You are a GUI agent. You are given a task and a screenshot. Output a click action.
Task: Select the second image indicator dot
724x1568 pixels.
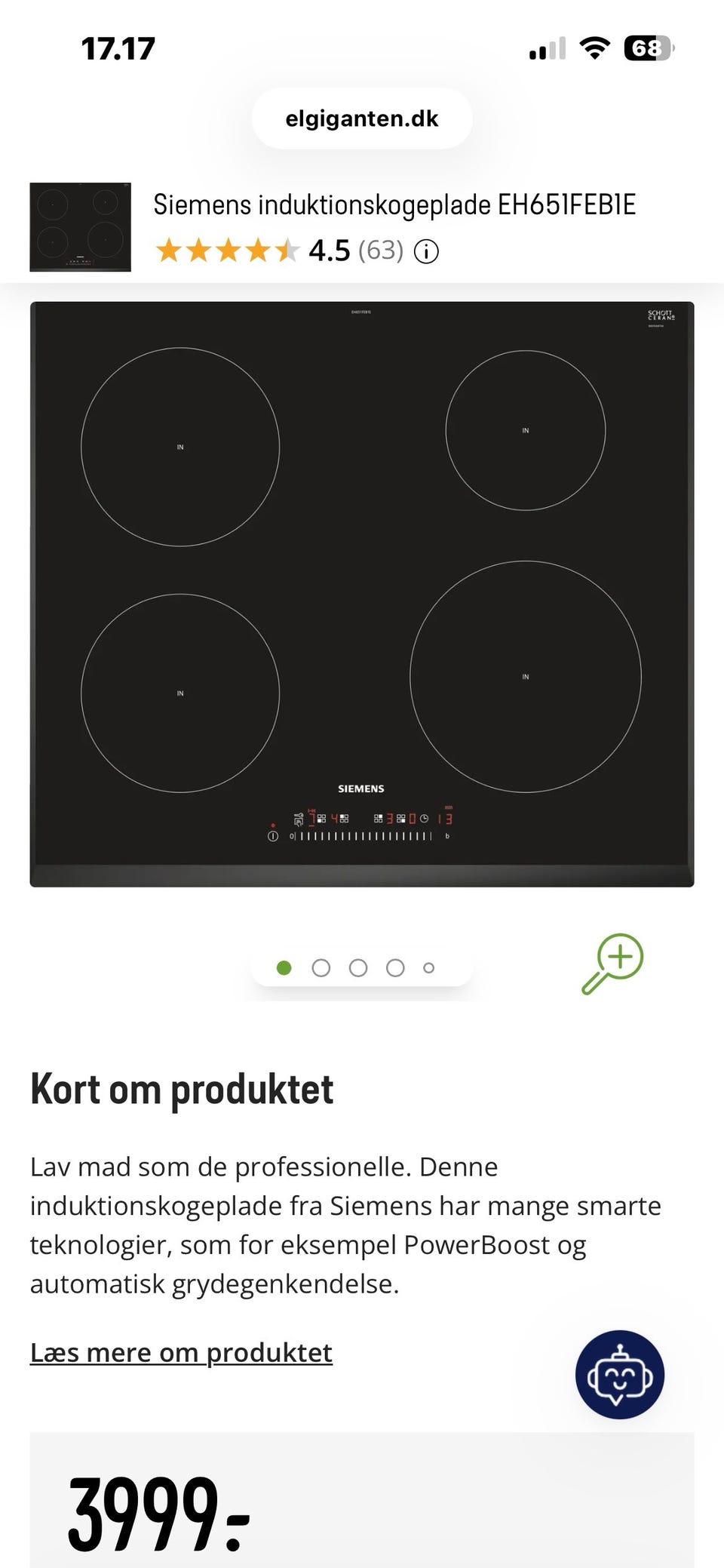(x=321, y=968)
